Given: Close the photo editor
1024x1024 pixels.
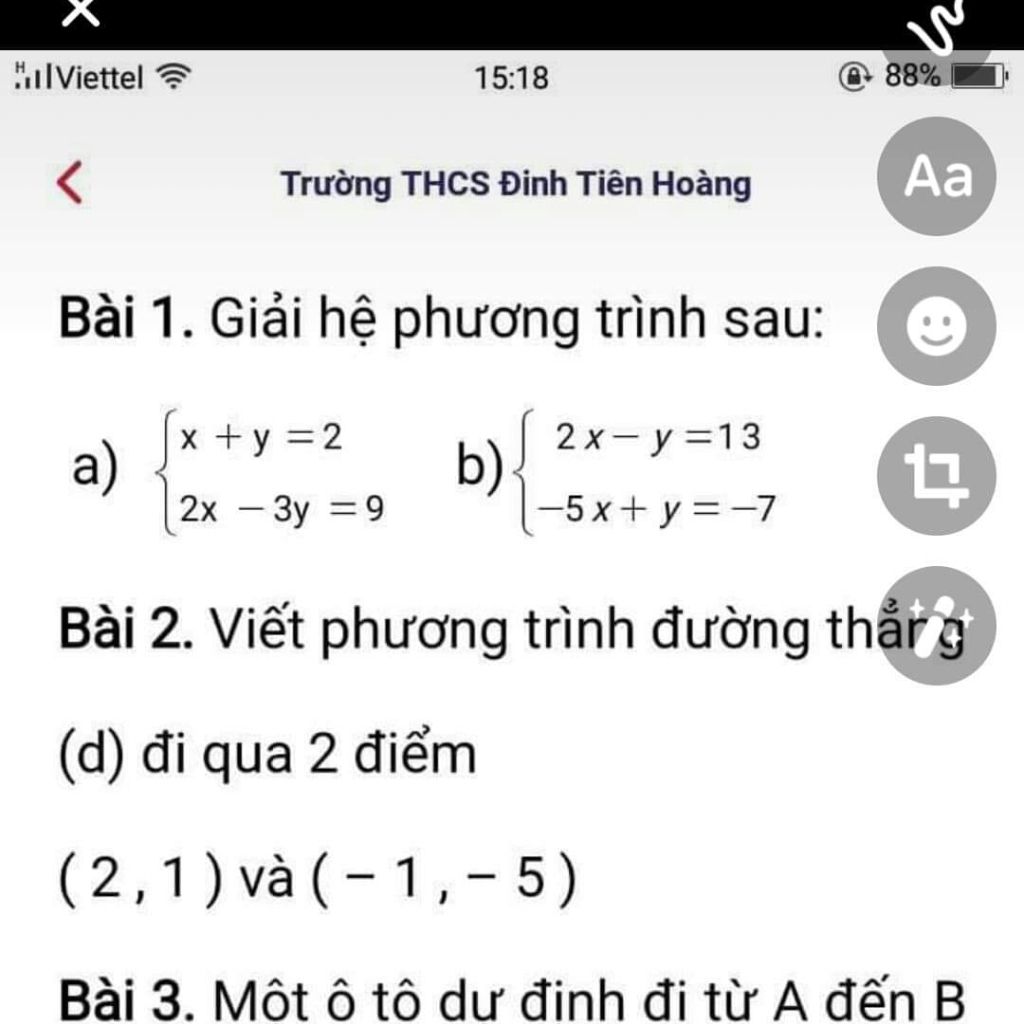Looking at the screenshot, I should pos(84,10).
